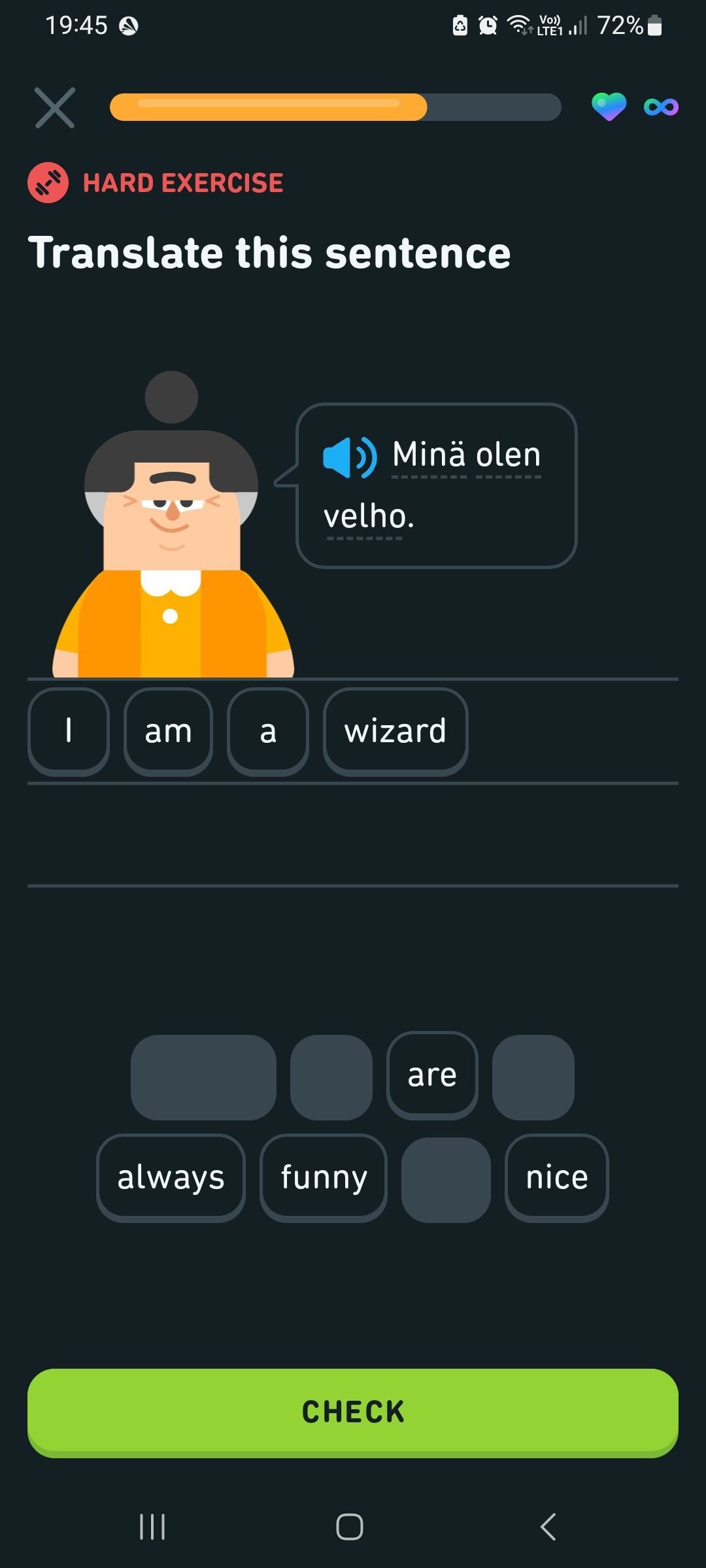The width and height of the screenshot is (706, 1568).
Task: Check the translated answer
Action: click(x=353, y=1413)
